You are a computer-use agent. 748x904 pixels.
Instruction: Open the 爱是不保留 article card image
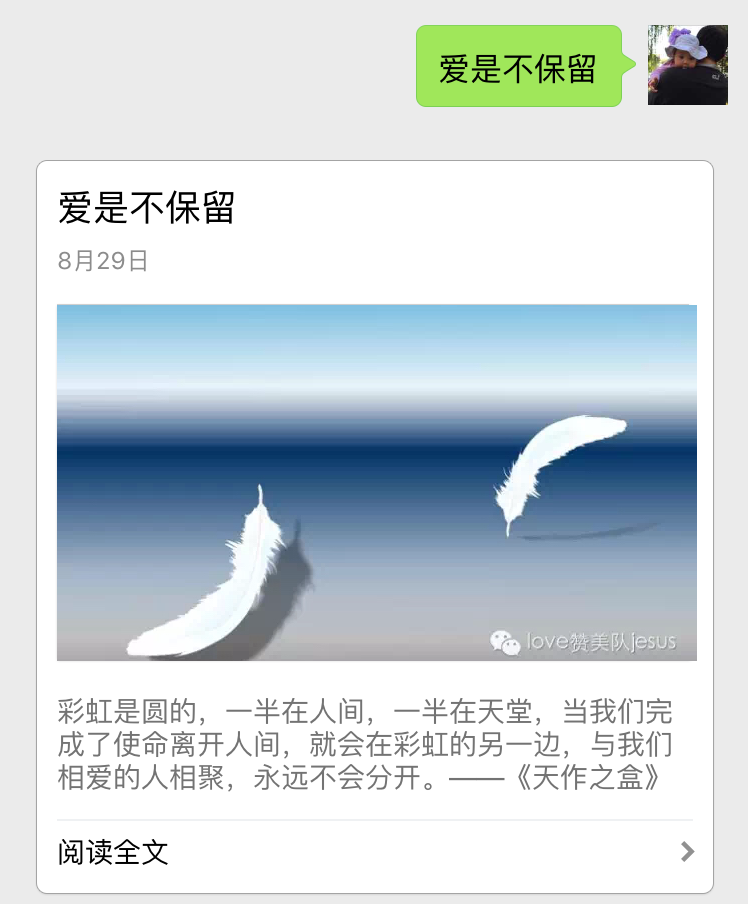point(376,482)
